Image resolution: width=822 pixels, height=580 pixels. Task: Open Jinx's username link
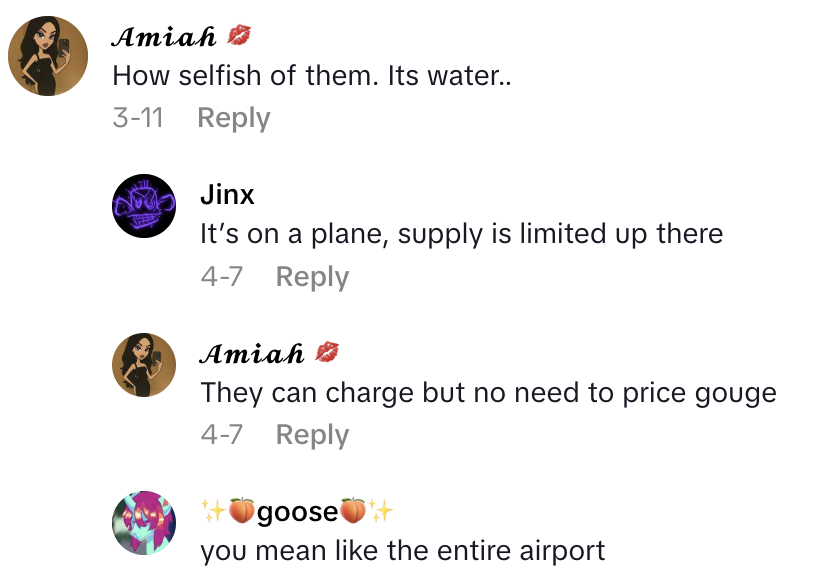tap(227, 195)
